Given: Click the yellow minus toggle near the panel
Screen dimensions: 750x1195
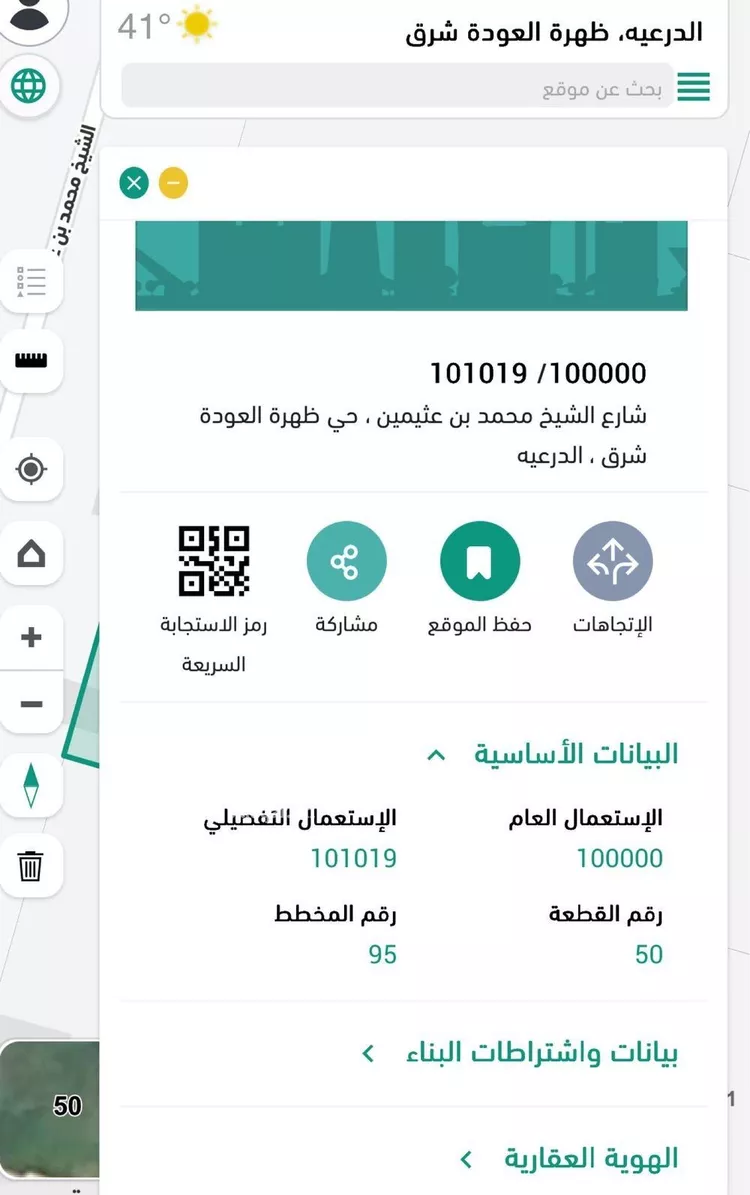Looking at the screenshot, I should pos(173,183).
